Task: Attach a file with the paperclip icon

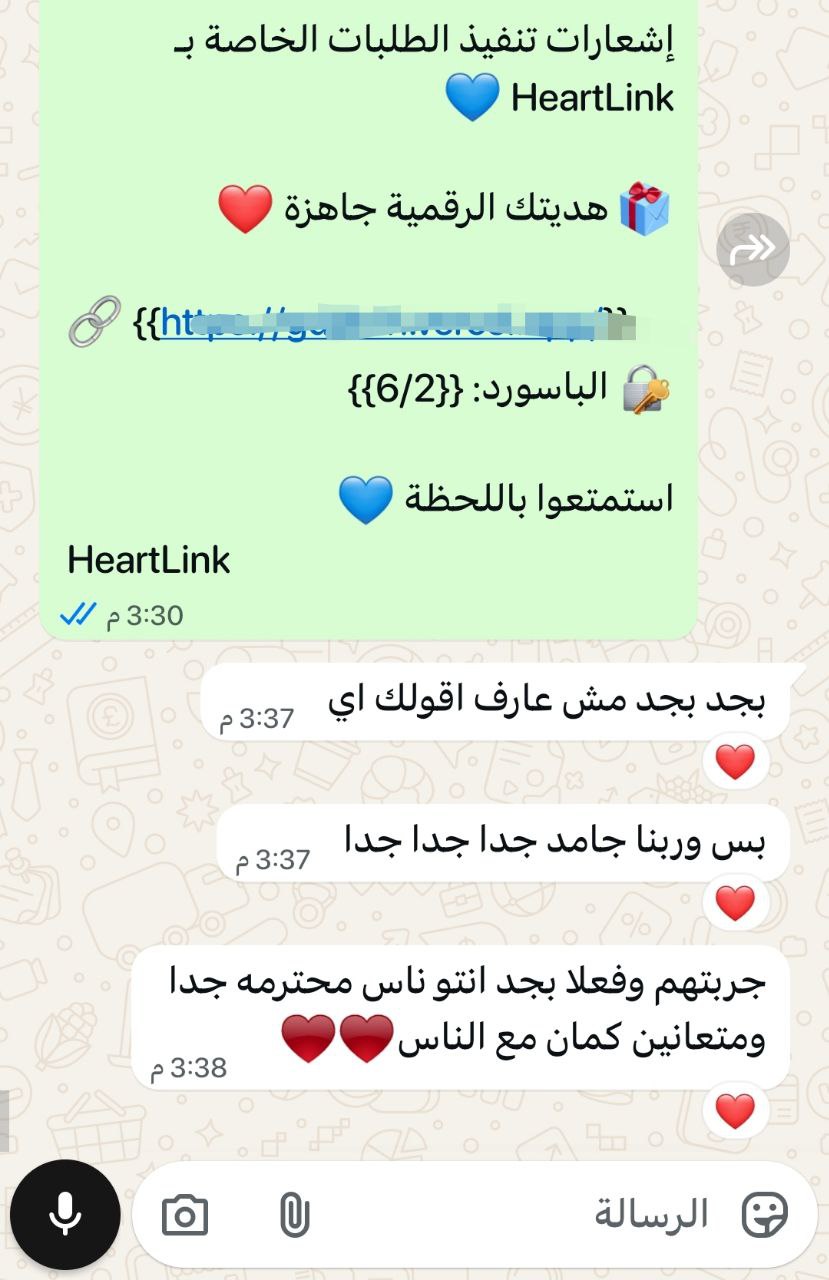Action: click(x=292, y=1216)
